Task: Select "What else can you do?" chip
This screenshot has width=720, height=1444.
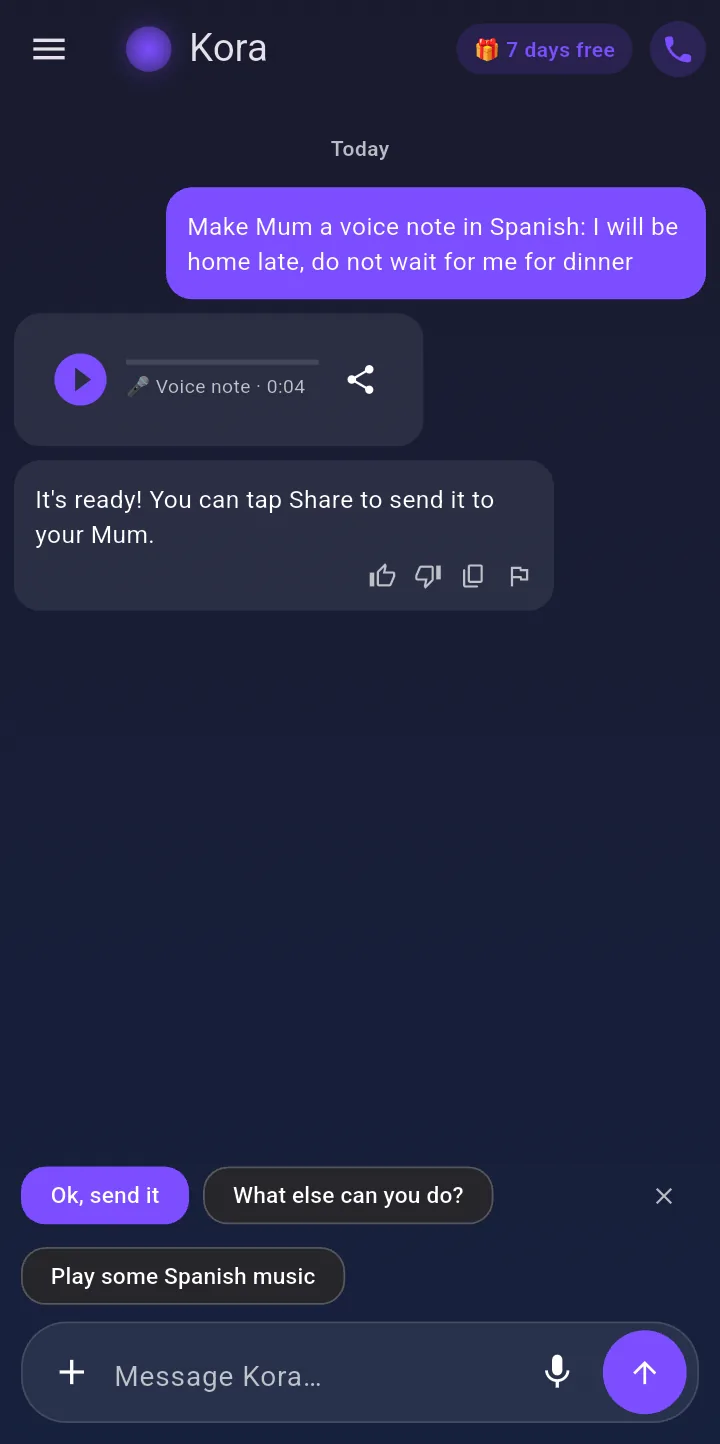Action: click(348, 1195)
